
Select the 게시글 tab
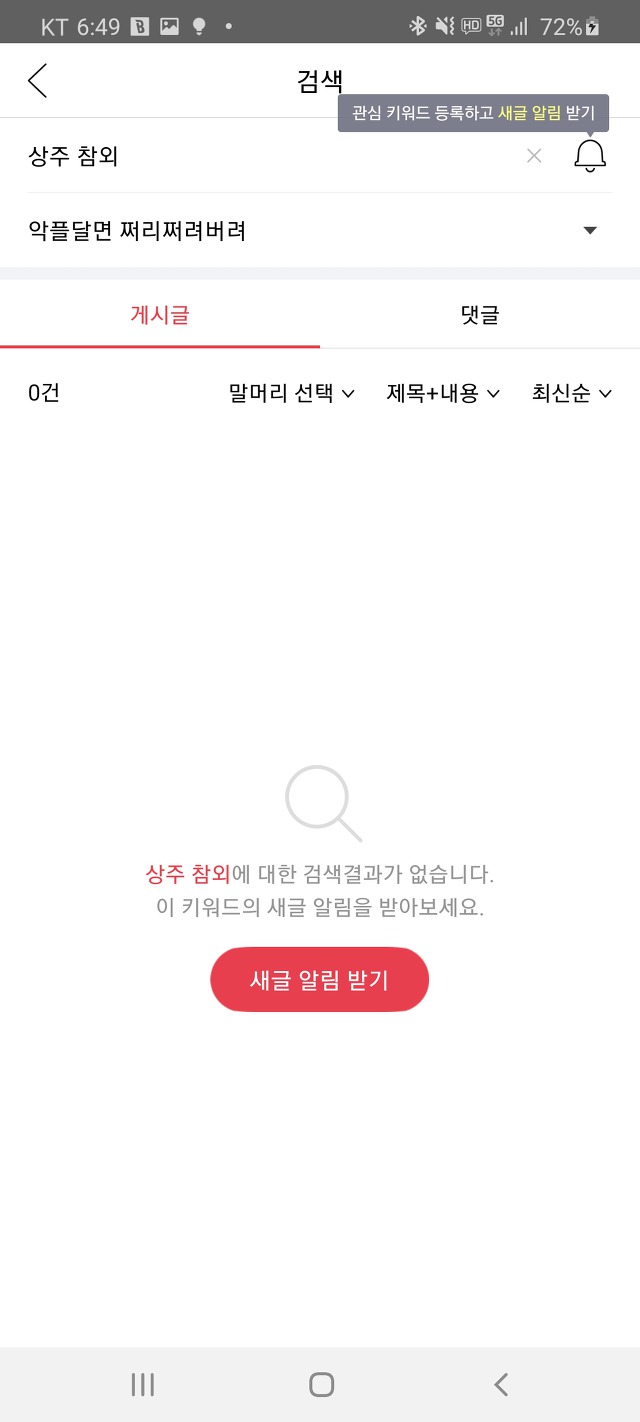pos(160,315)
